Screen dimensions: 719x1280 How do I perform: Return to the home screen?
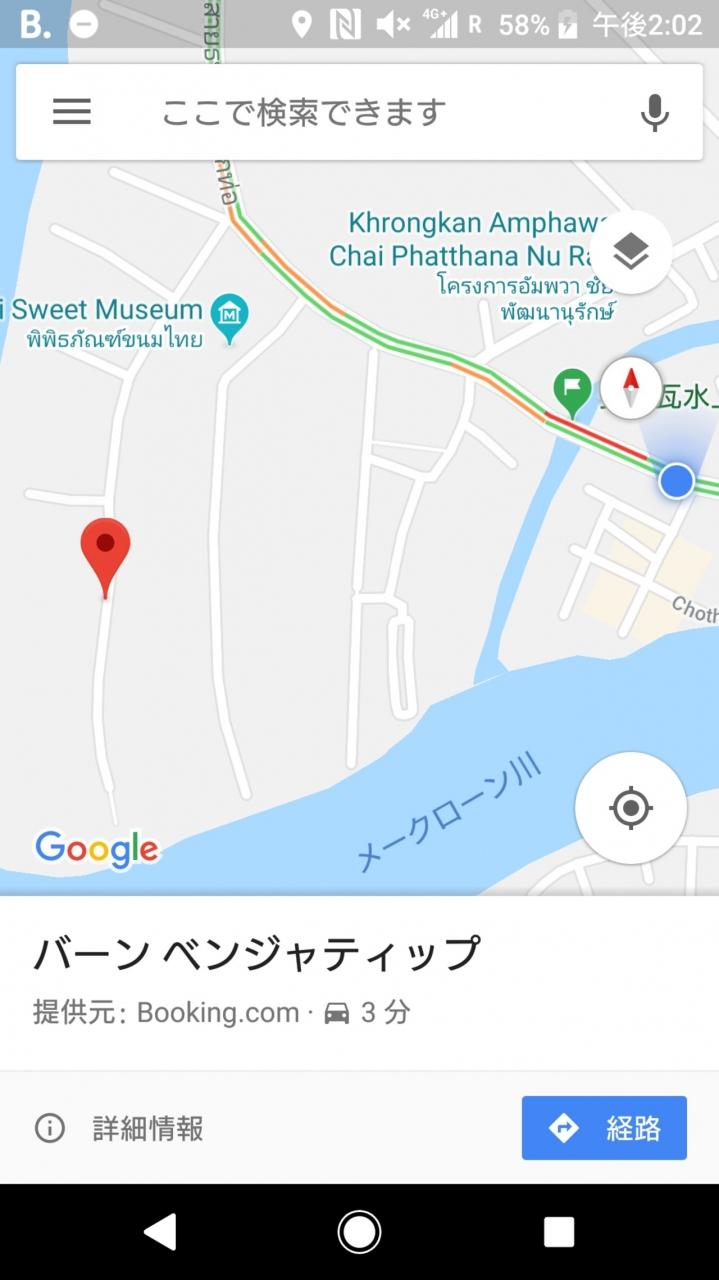[359, 1232]
